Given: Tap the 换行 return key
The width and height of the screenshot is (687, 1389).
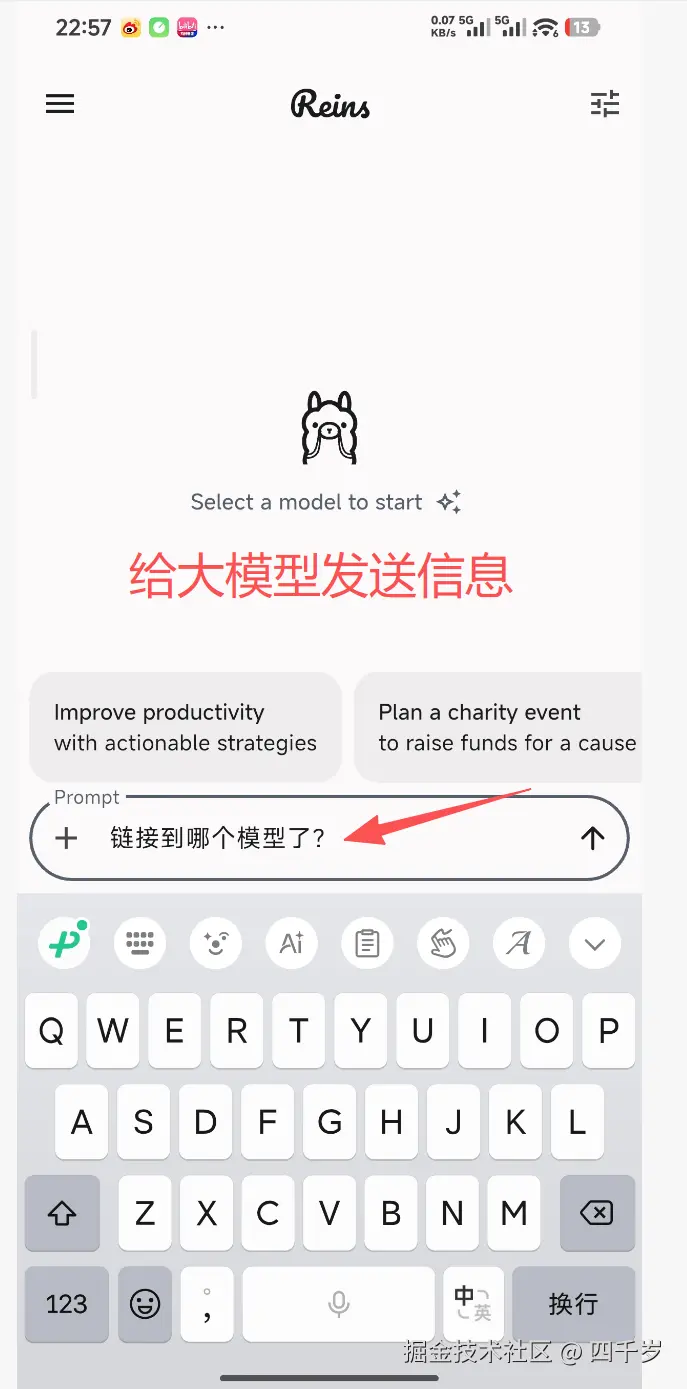Looking at the screenshot, I should (x=573, y=1304).
